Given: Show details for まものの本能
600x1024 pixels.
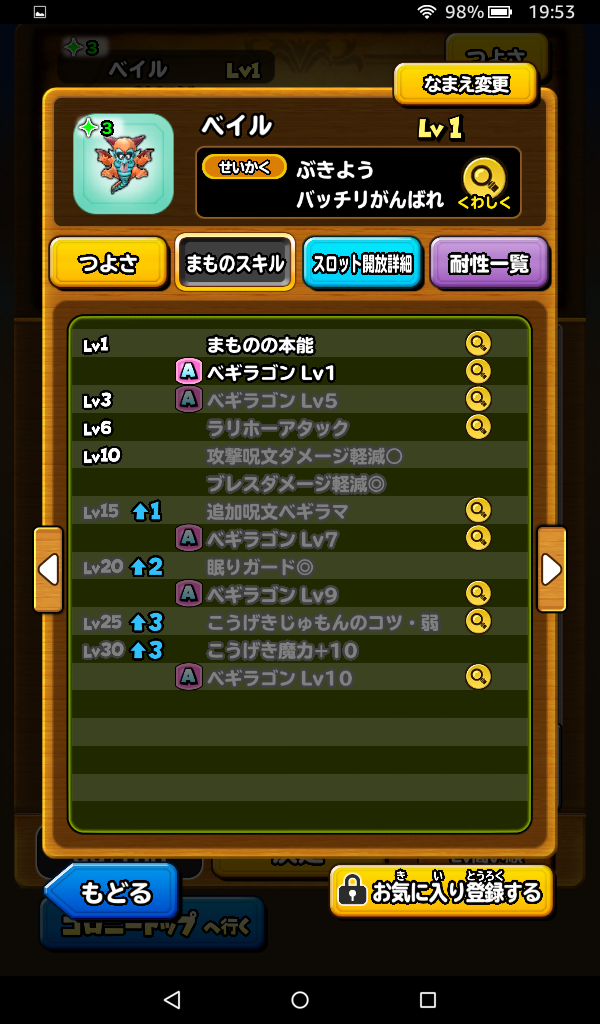Looking at the screenshot, I should [479, 344].
